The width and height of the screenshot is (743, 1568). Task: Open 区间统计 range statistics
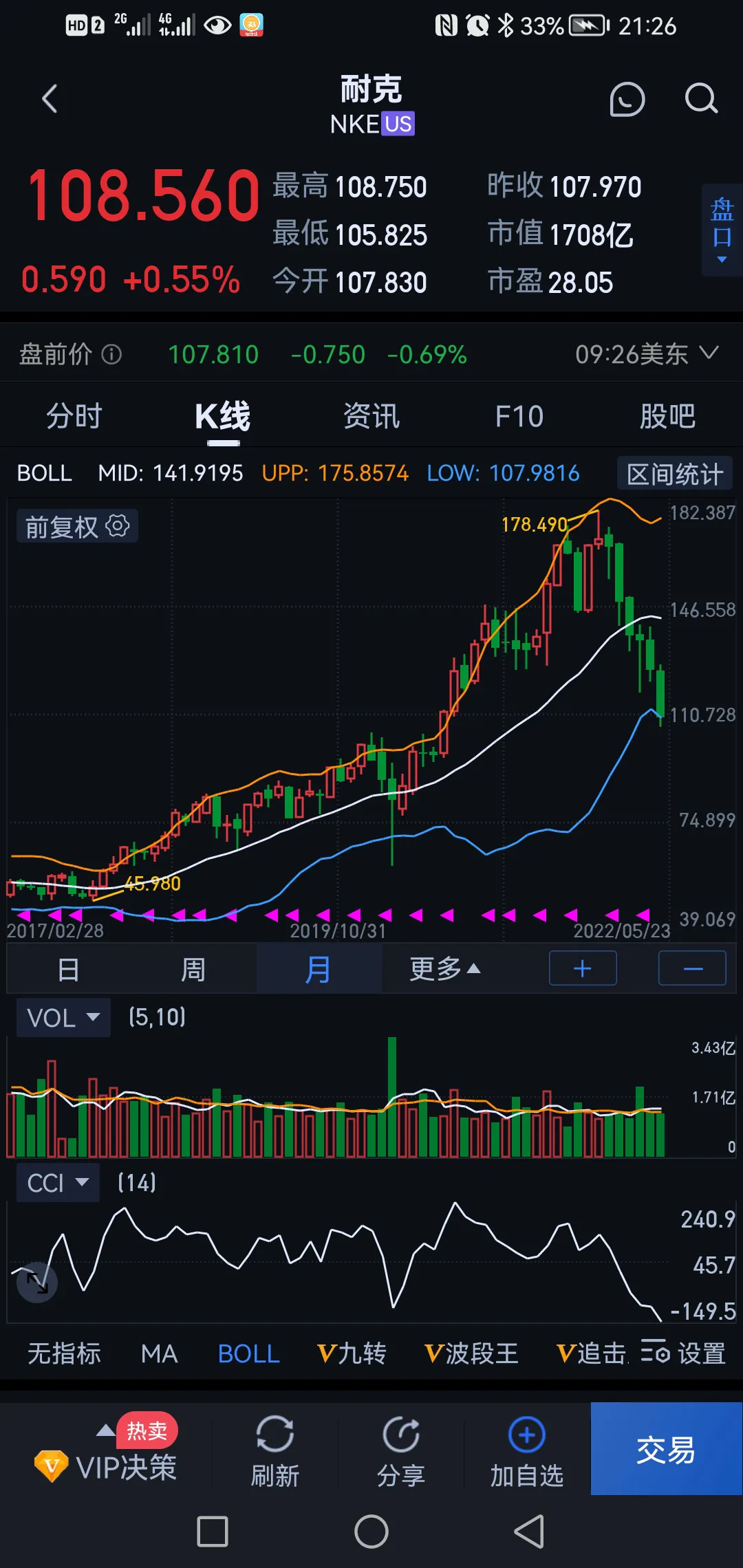(x=674, y=474)
